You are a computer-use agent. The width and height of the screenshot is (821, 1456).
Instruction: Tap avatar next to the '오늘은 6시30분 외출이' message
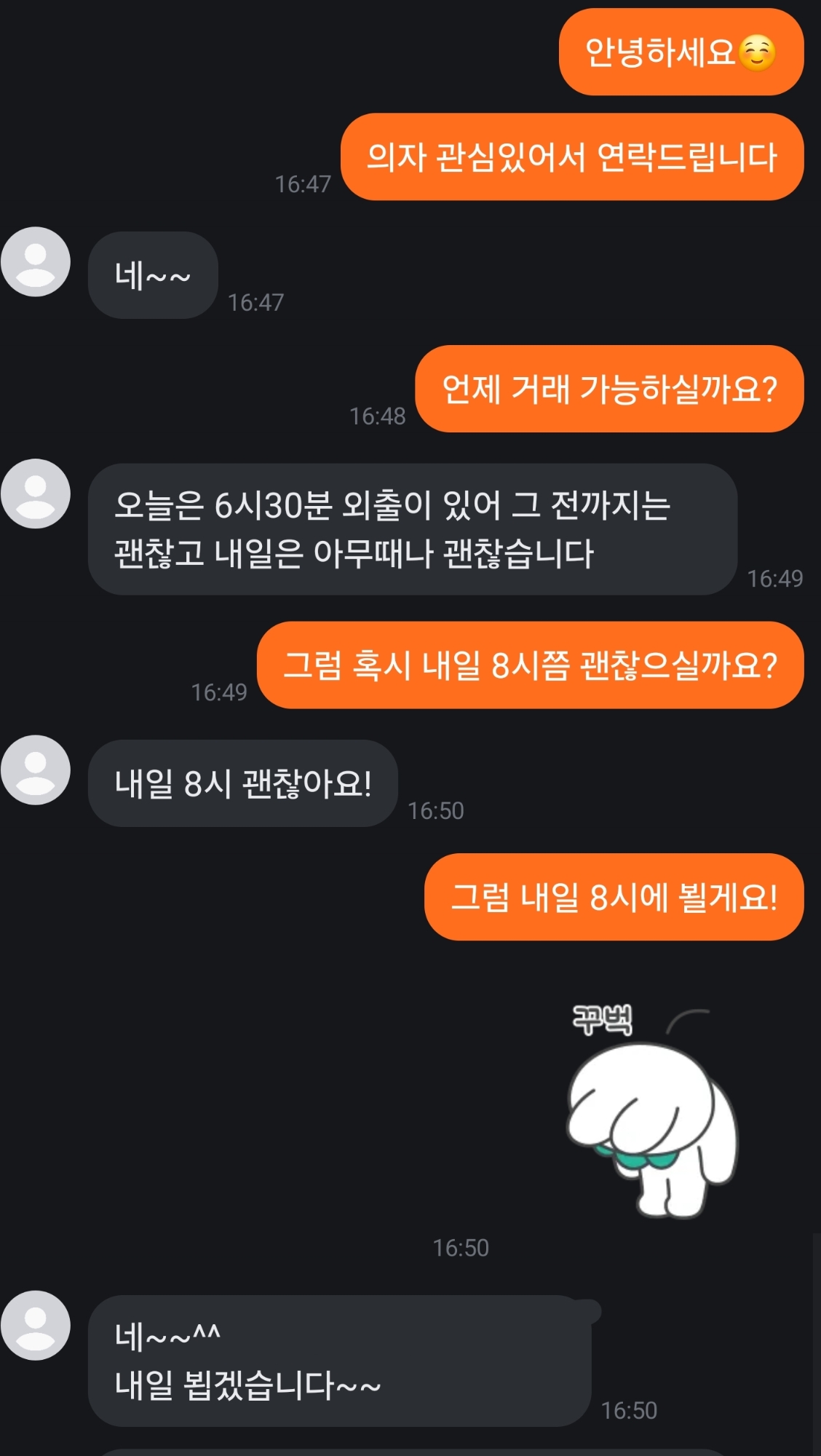[36, 494]
